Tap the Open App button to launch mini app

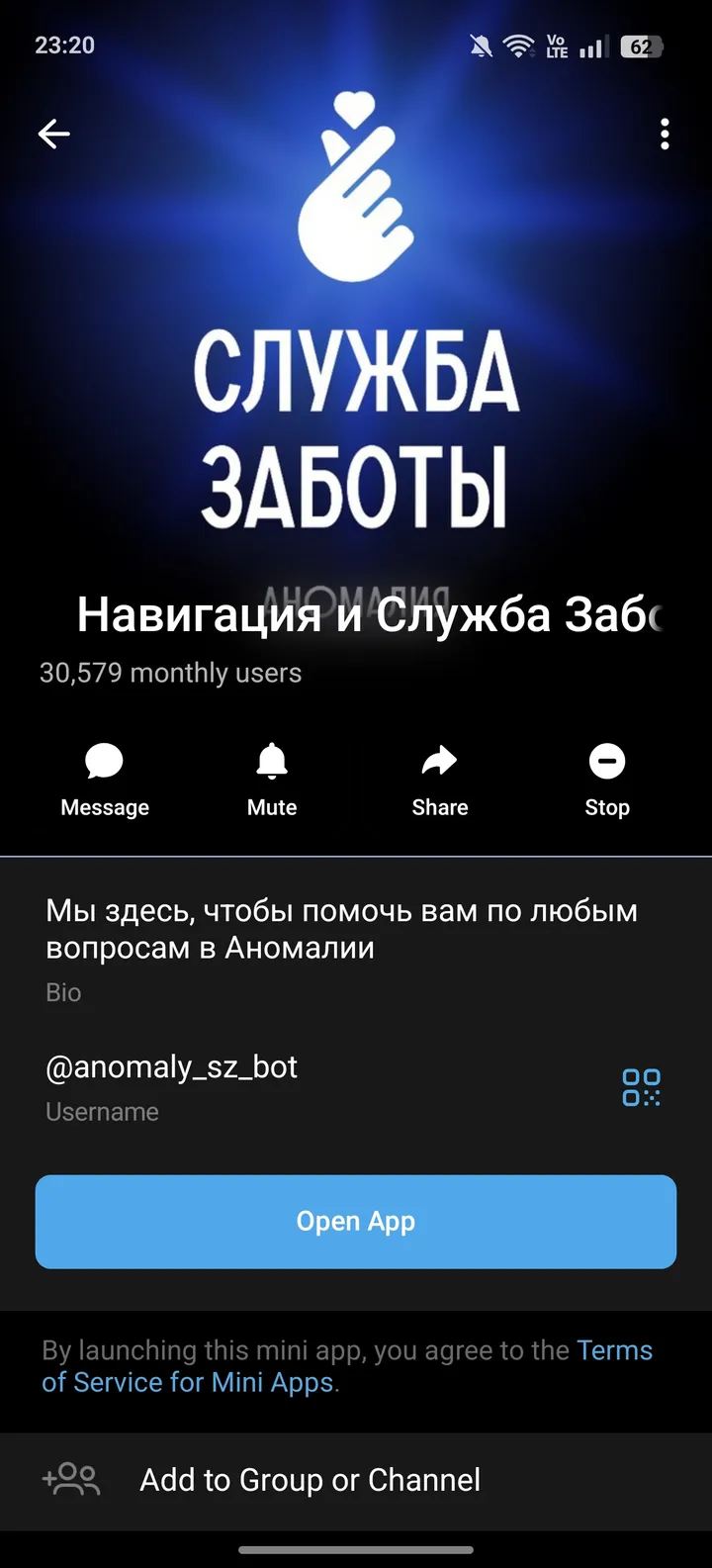click(356, 1221)
